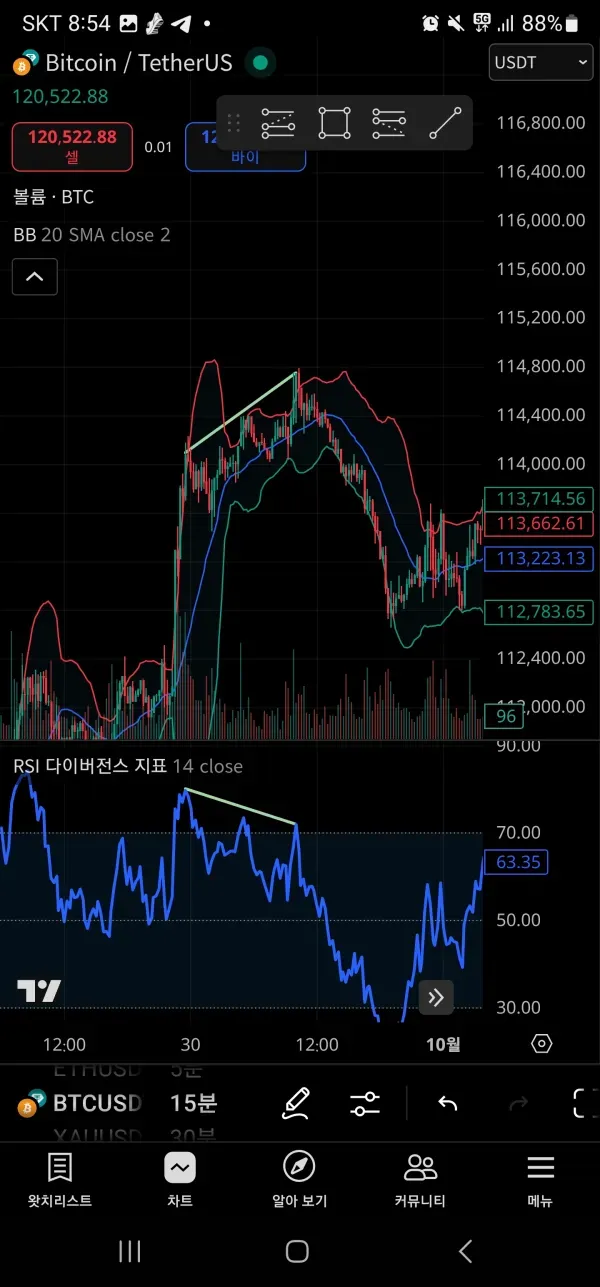
Task: Switch to the 알아 보기 tab
Action: 299,1179
